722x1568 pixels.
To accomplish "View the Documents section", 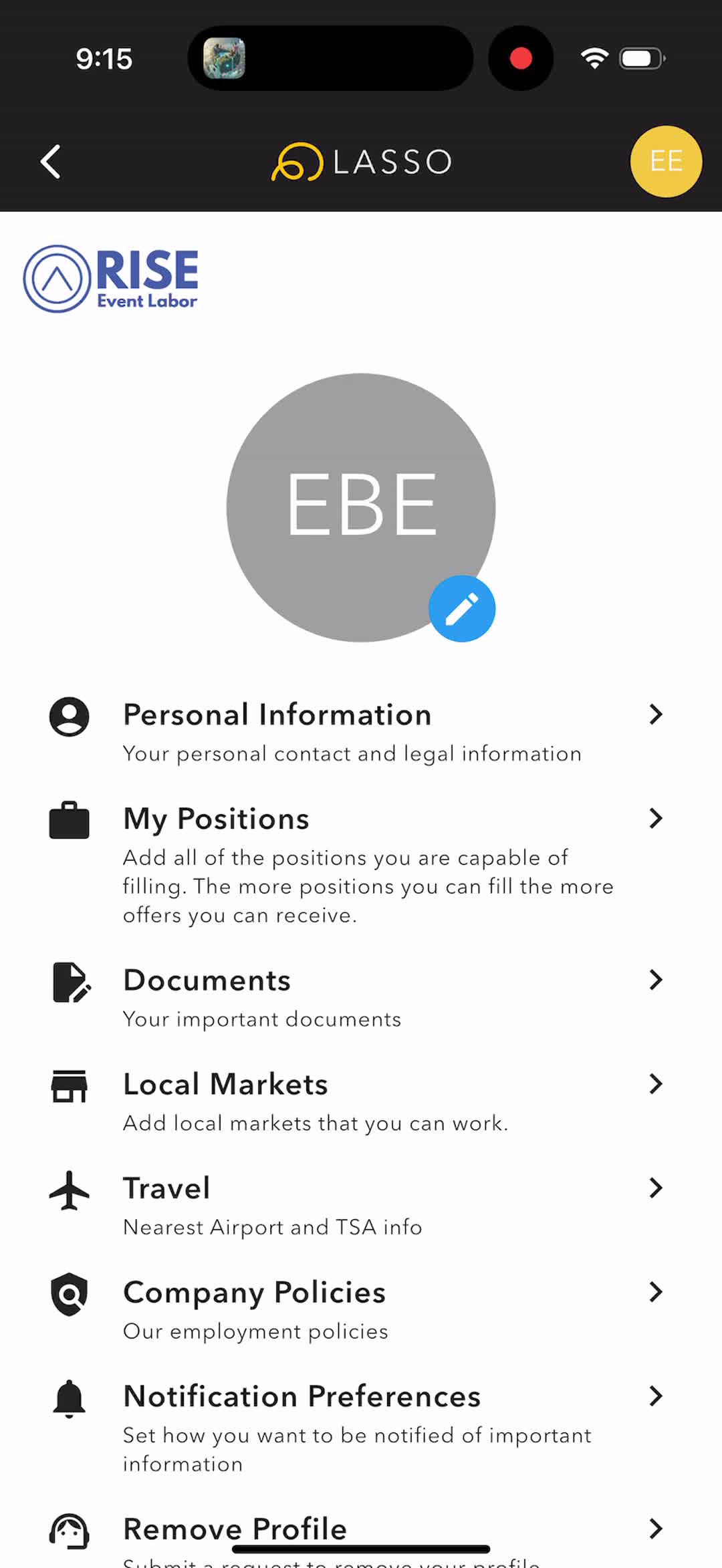I will coord(354,997).
